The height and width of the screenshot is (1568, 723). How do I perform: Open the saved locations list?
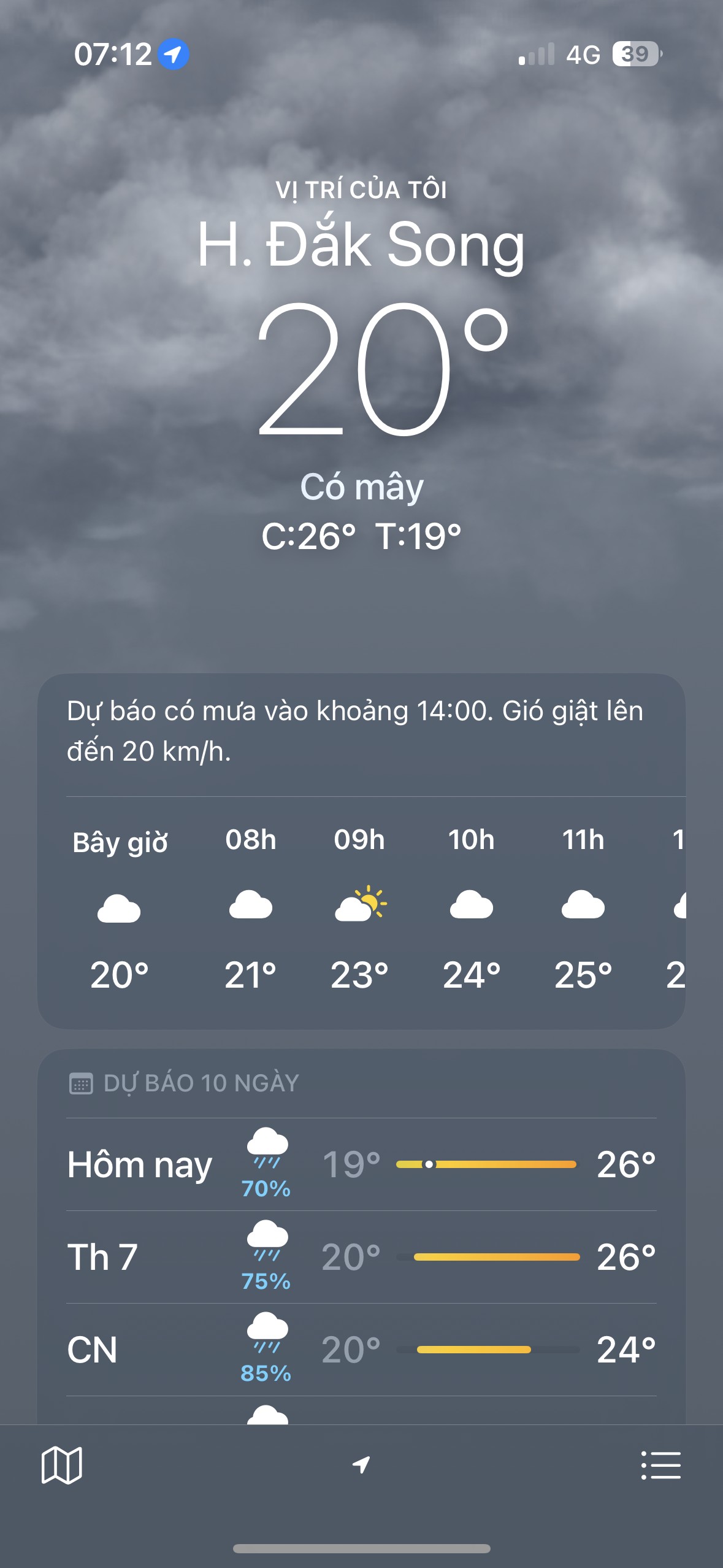pos(661,1466)
